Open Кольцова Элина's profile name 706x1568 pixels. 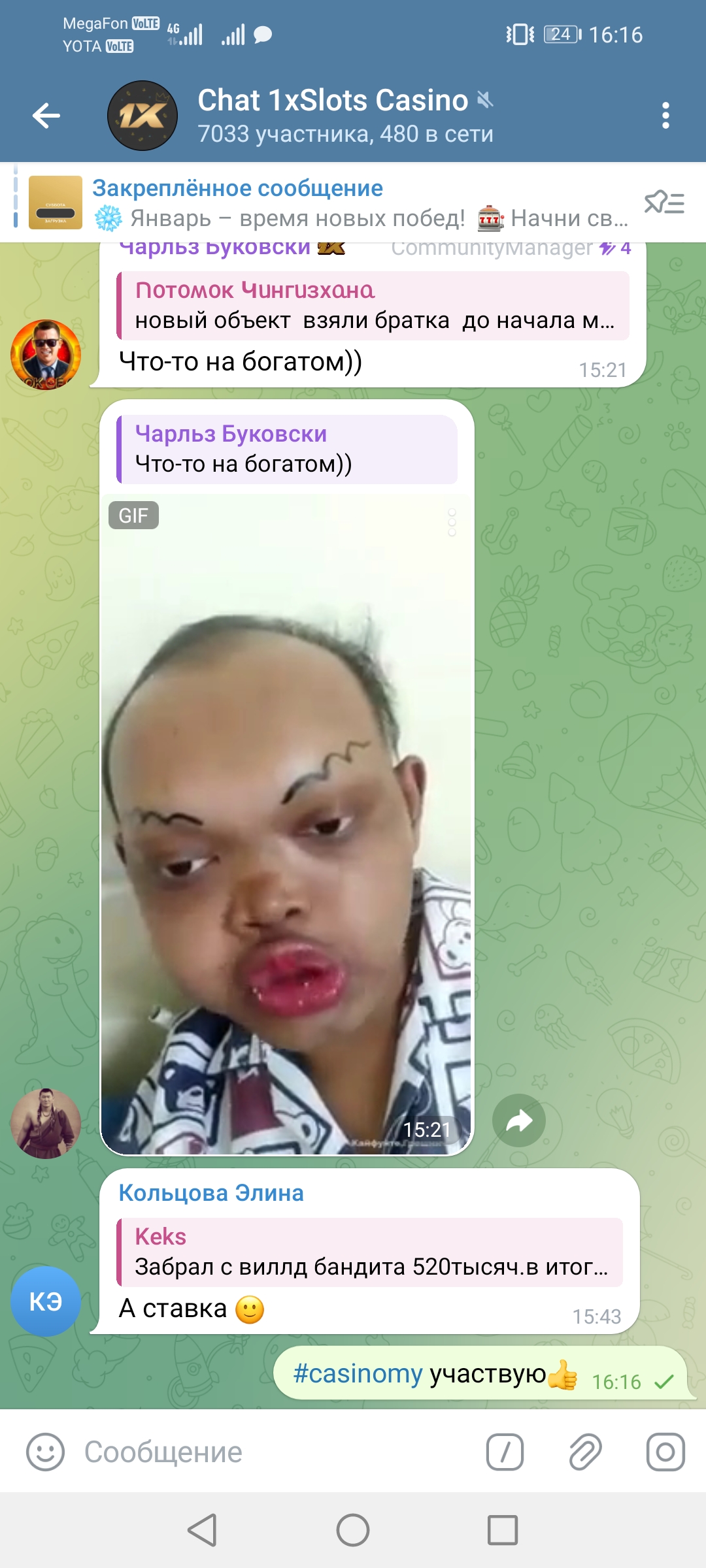[x=211, y=1193]
